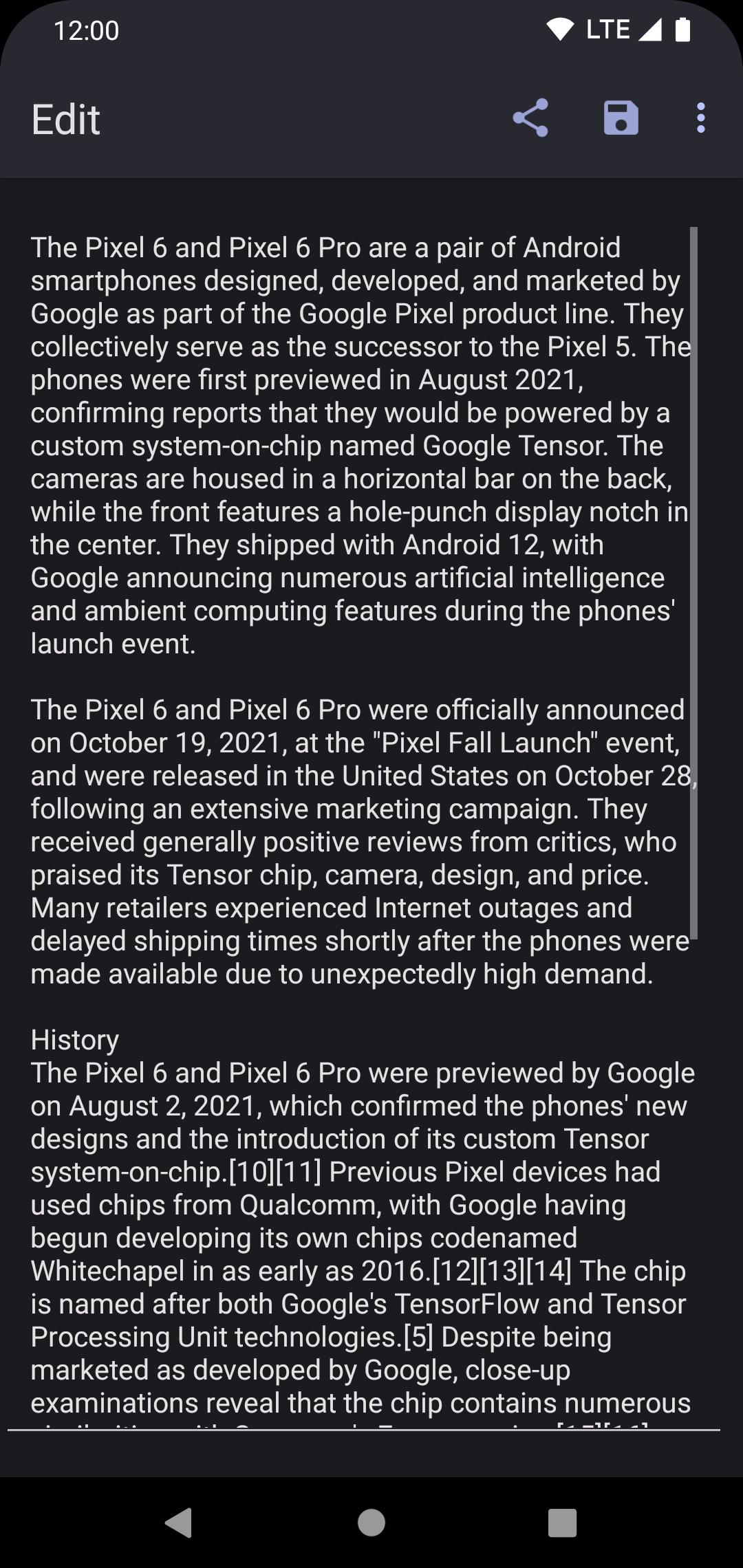Place cursor in the Pixel 6 text field
743x1568 pixels.
(358, 825)
